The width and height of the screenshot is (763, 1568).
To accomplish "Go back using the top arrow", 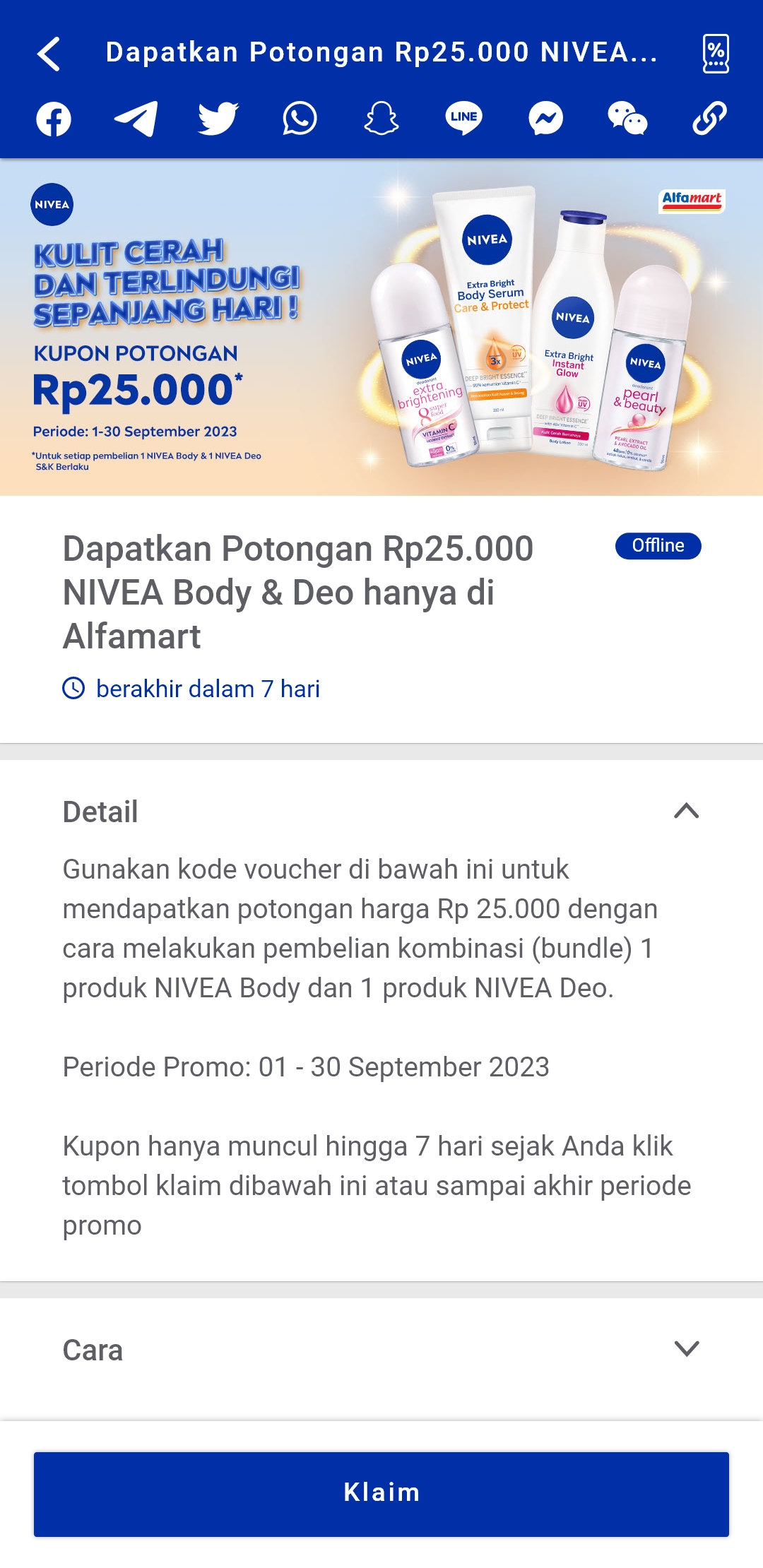I will point(49,54).
